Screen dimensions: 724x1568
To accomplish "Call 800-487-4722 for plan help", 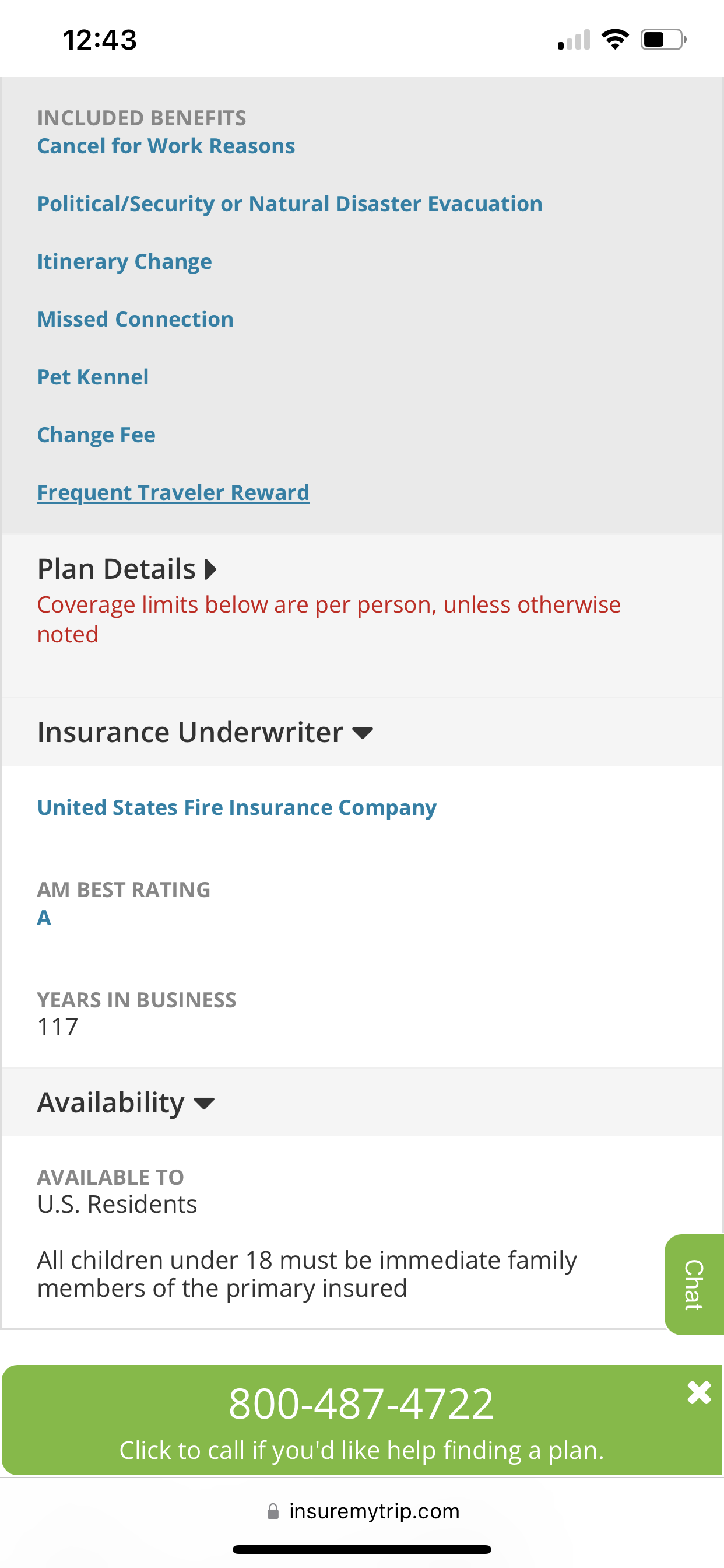I will pyautogui.click(x=361, y=1420).
